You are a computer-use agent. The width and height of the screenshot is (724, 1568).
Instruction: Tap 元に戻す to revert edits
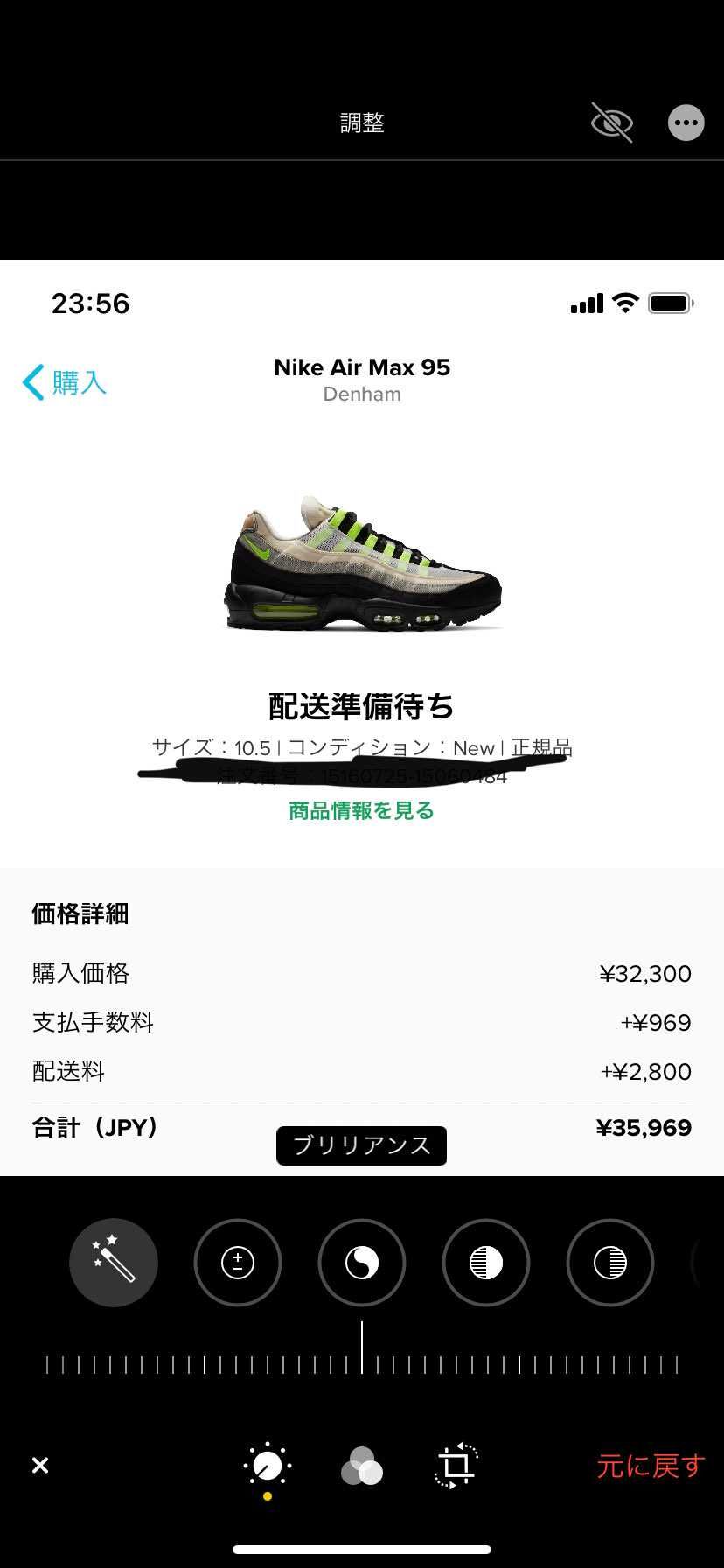click(x=651, y=1465)
